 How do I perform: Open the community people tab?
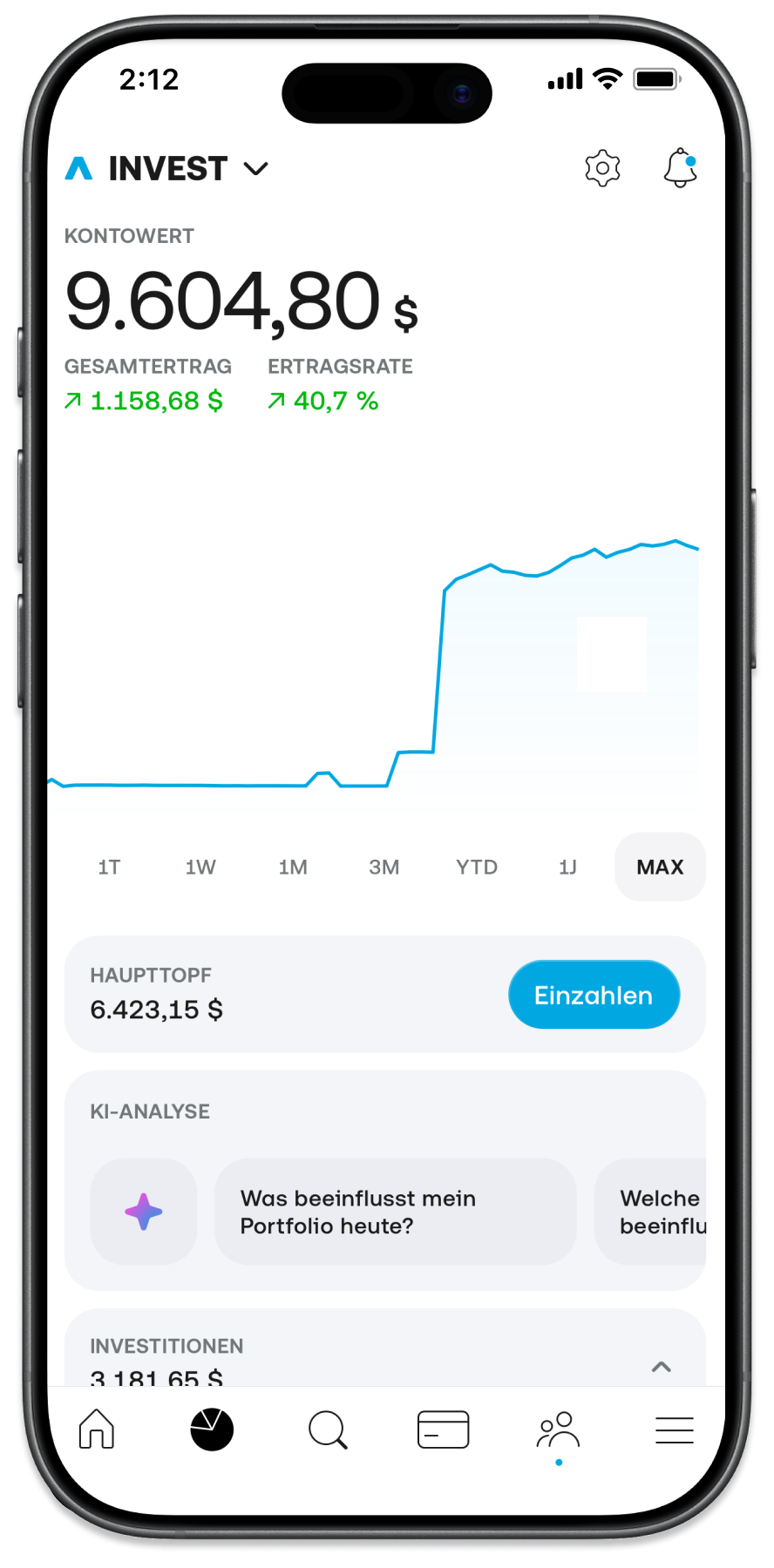(x=559, y=1429)
